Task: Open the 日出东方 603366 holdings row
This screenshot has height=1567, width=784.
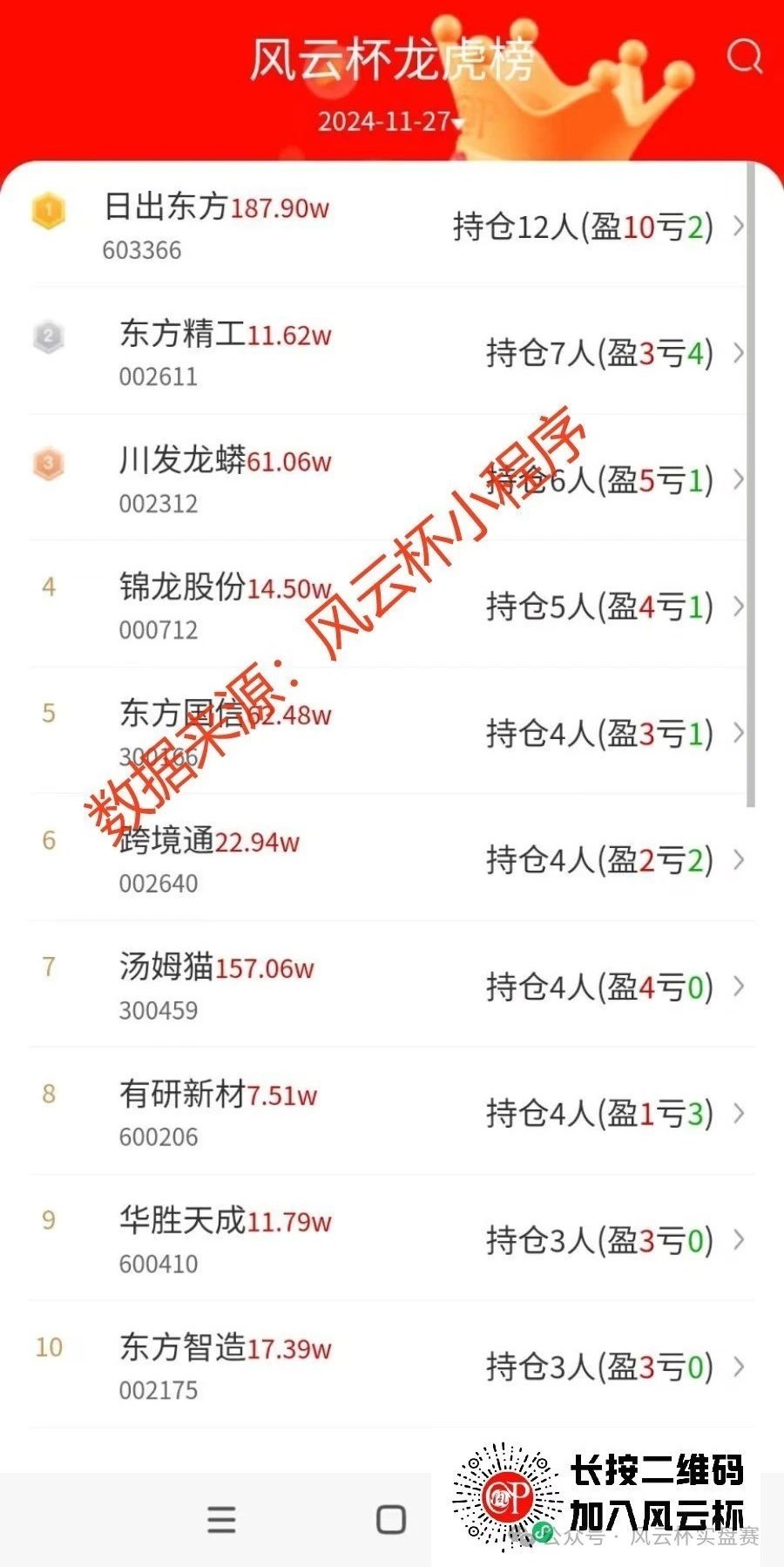Action: pyautogui.click(x=392, y=227)
